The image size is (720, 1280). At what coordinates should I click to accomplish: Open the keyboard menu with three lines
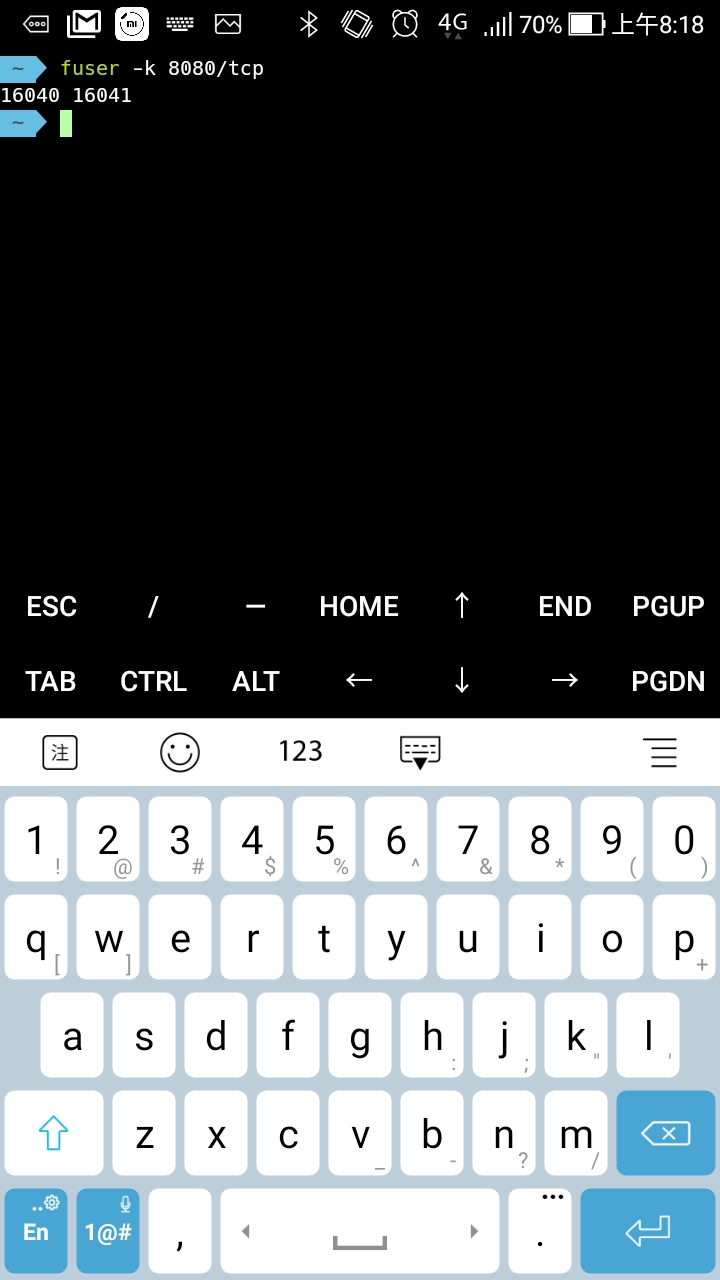click(x=660, y=752)
